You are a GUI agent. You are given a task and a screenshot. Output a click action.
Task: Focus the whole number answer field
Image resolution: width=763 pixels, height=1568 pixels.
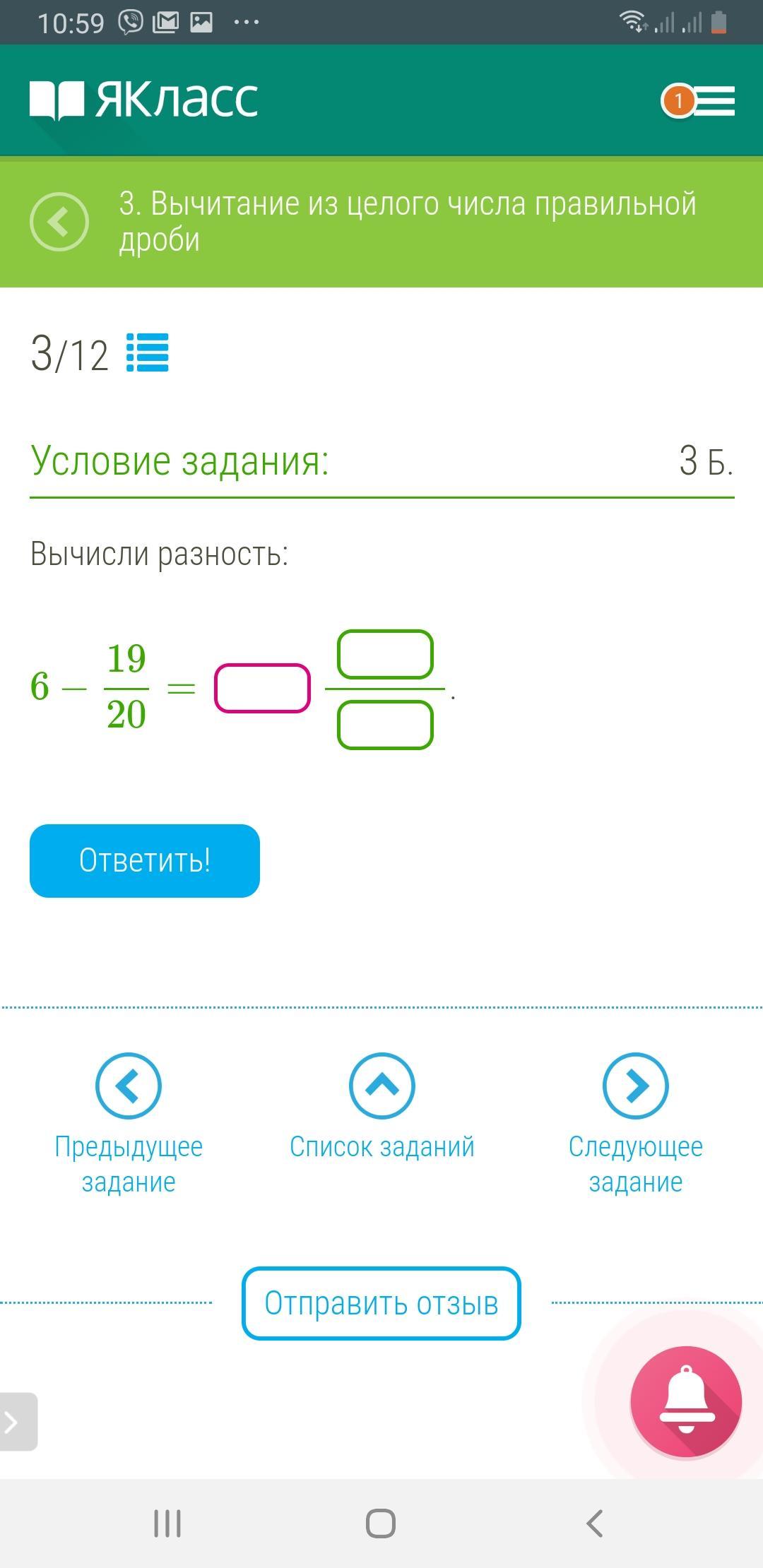click(x=262, y=688)
